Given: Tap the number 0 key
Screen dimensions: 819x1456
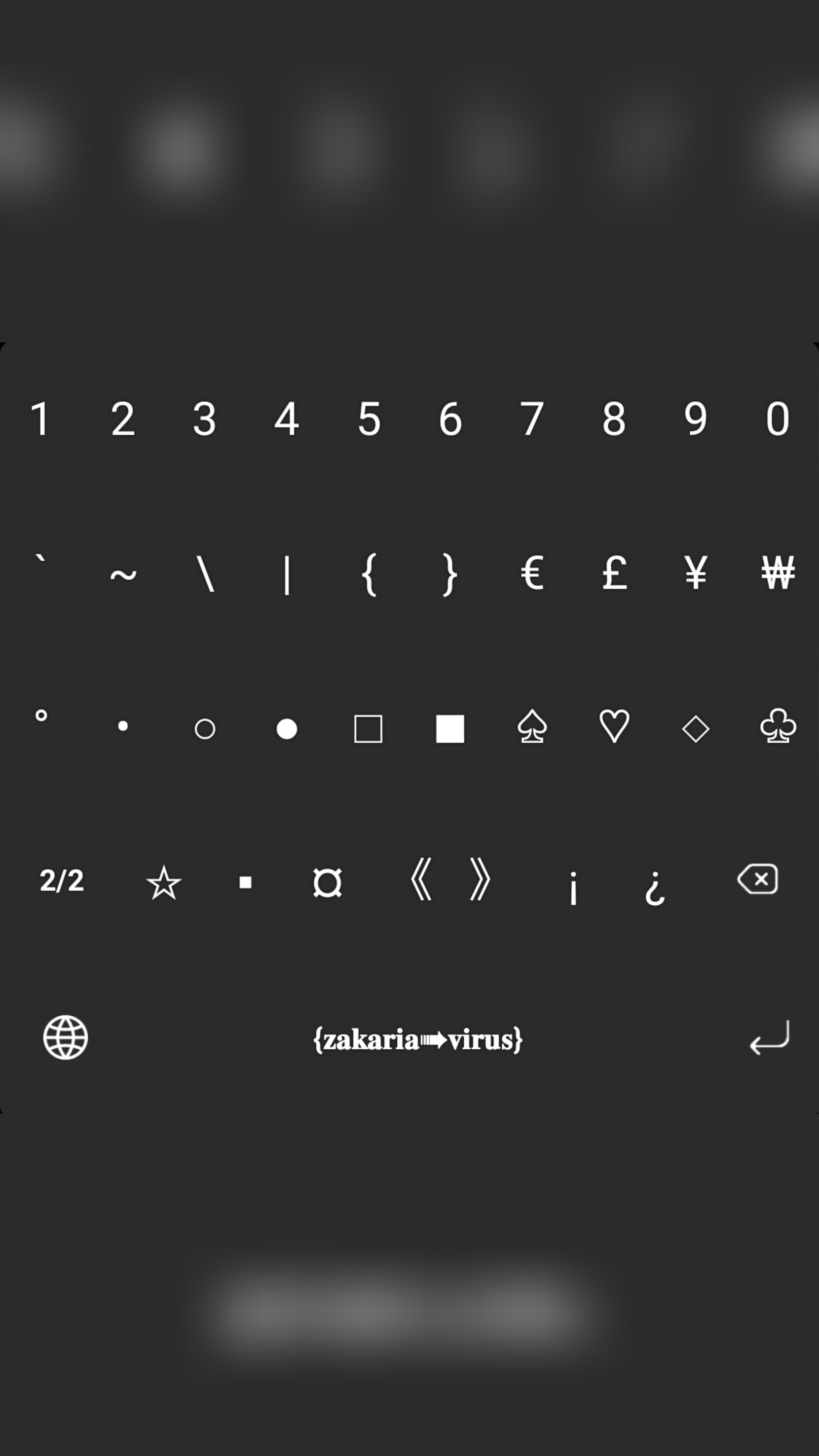Looking at the screenshot, I should point(777,420).
